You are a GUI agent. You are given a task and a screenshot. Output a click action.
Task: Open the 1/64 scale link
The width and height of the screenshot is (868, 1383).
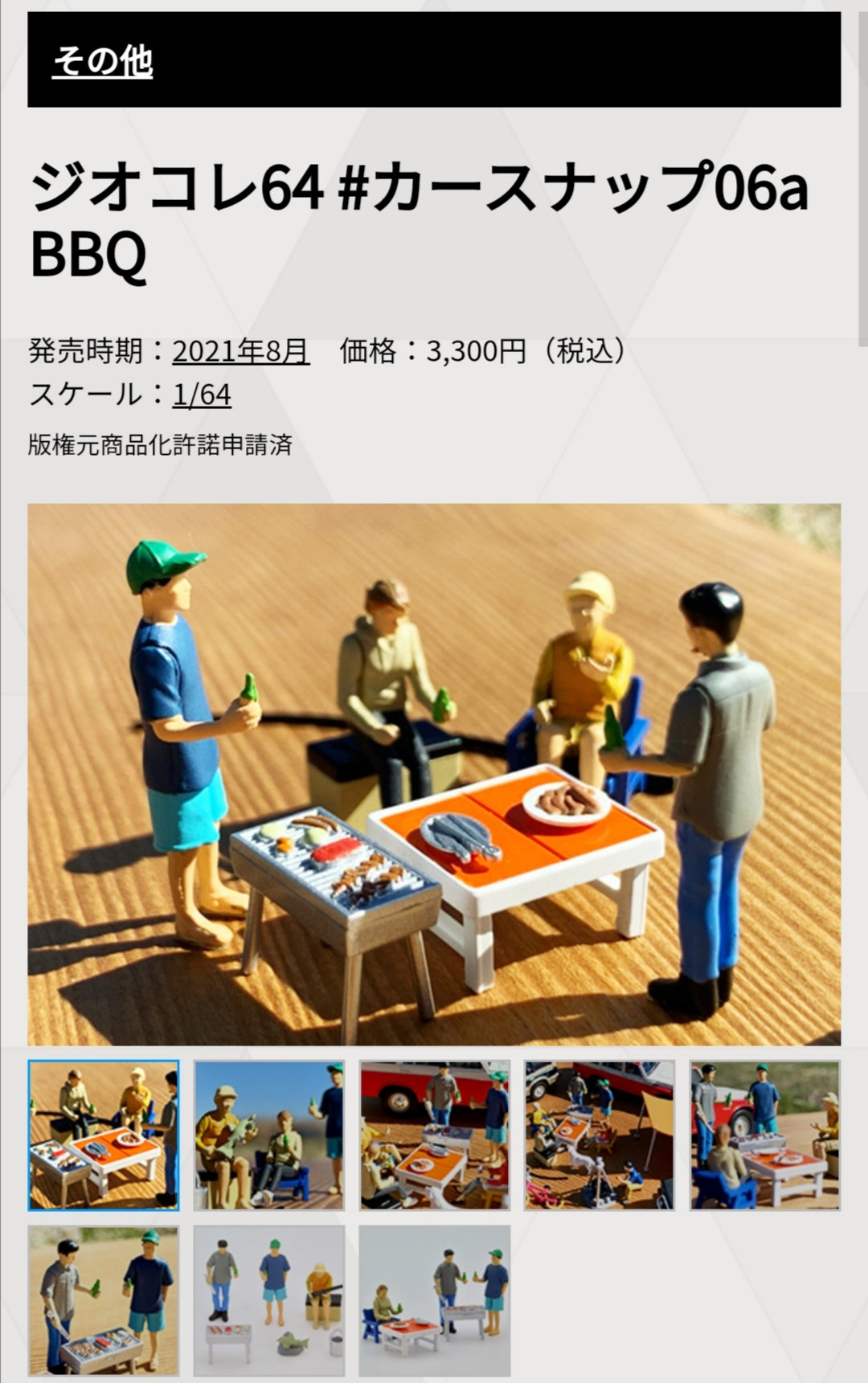tap(202, 395)
